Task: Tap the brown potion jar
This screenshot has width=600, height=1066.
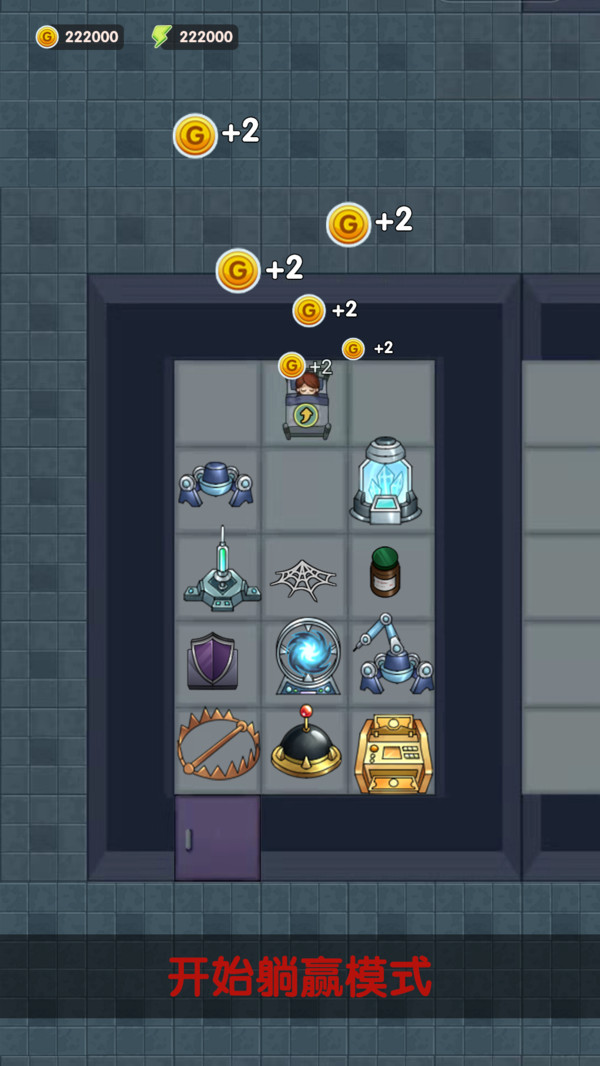Action: pos(385,572)
